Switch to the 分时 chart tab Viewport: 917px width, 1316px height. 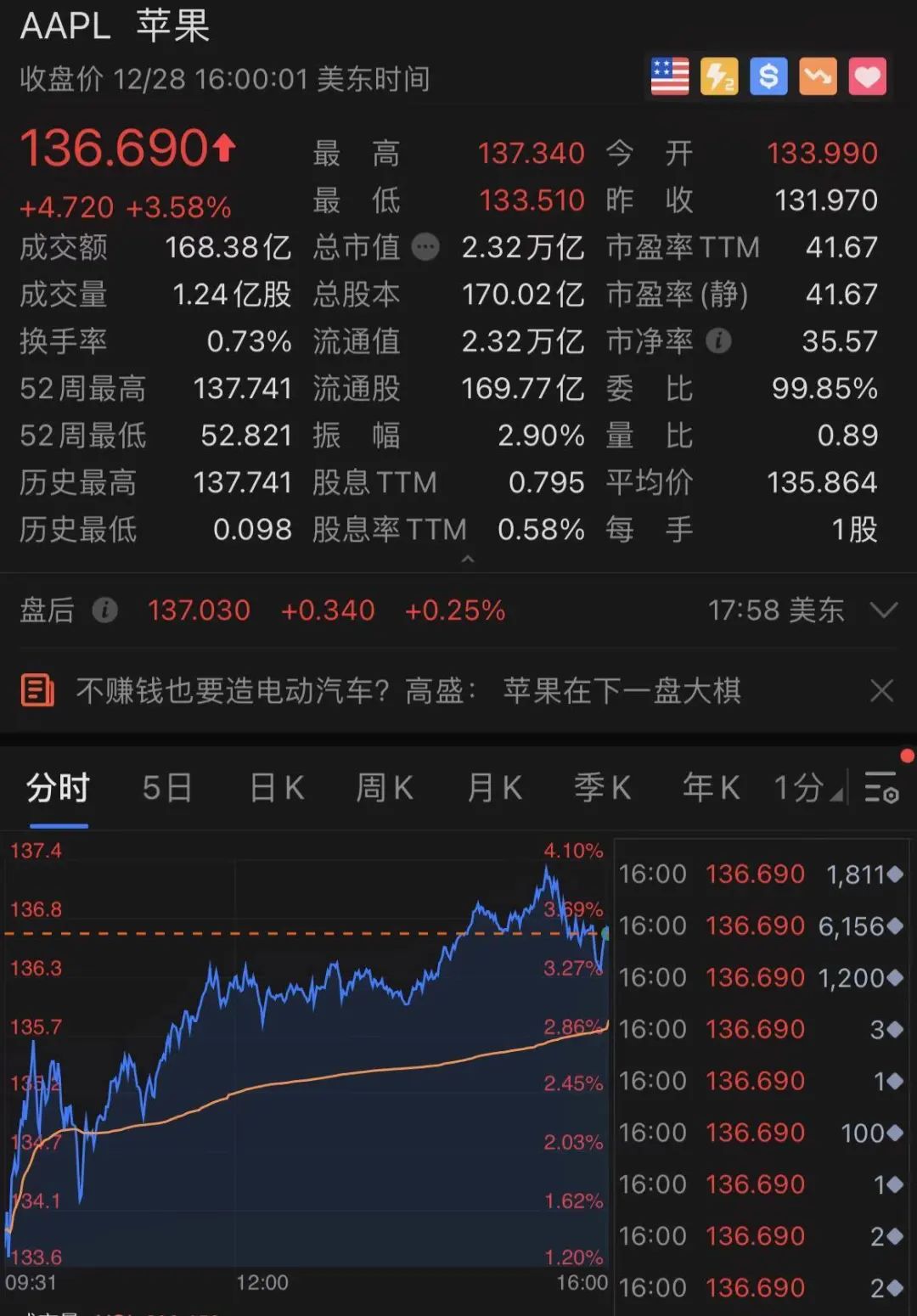point(58,789)
